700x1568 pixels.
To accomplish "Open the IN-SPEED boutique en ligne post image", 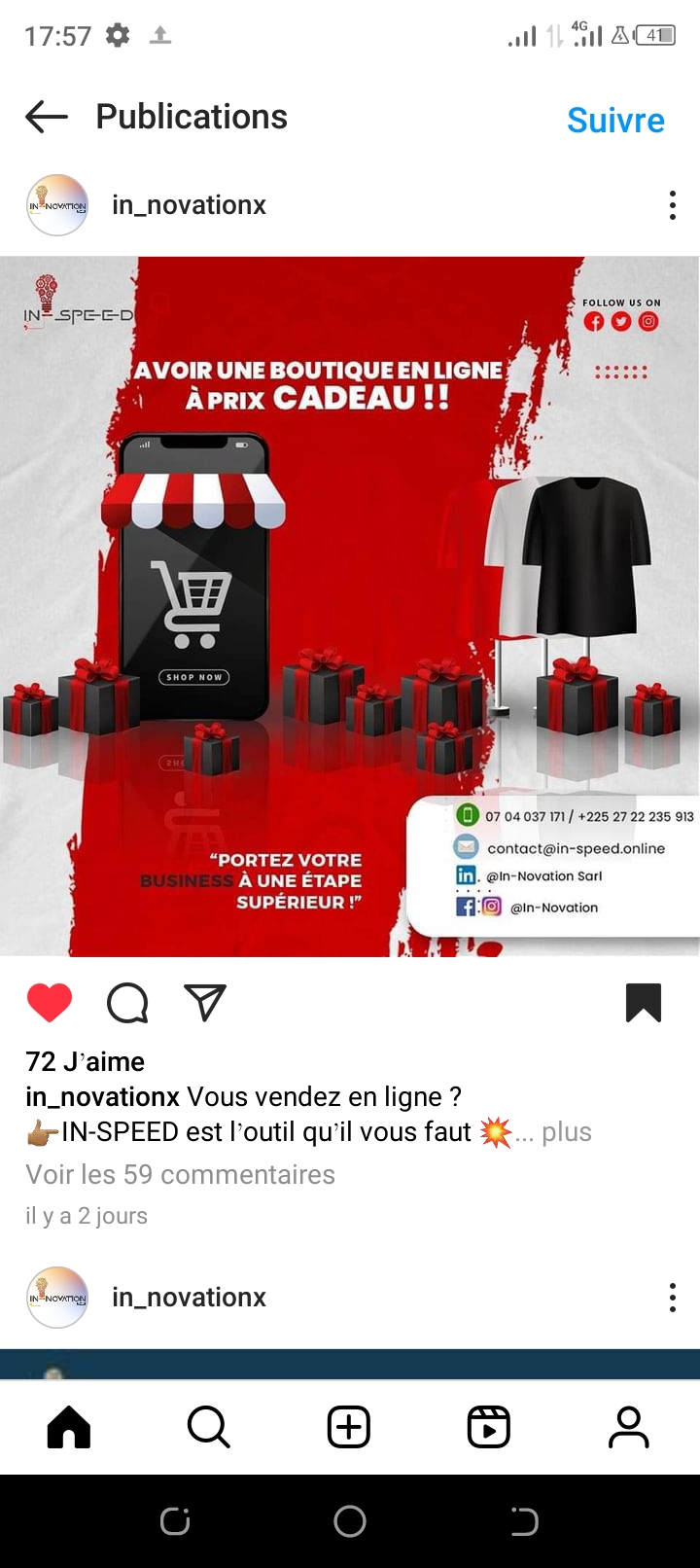I will pos(350,606).
